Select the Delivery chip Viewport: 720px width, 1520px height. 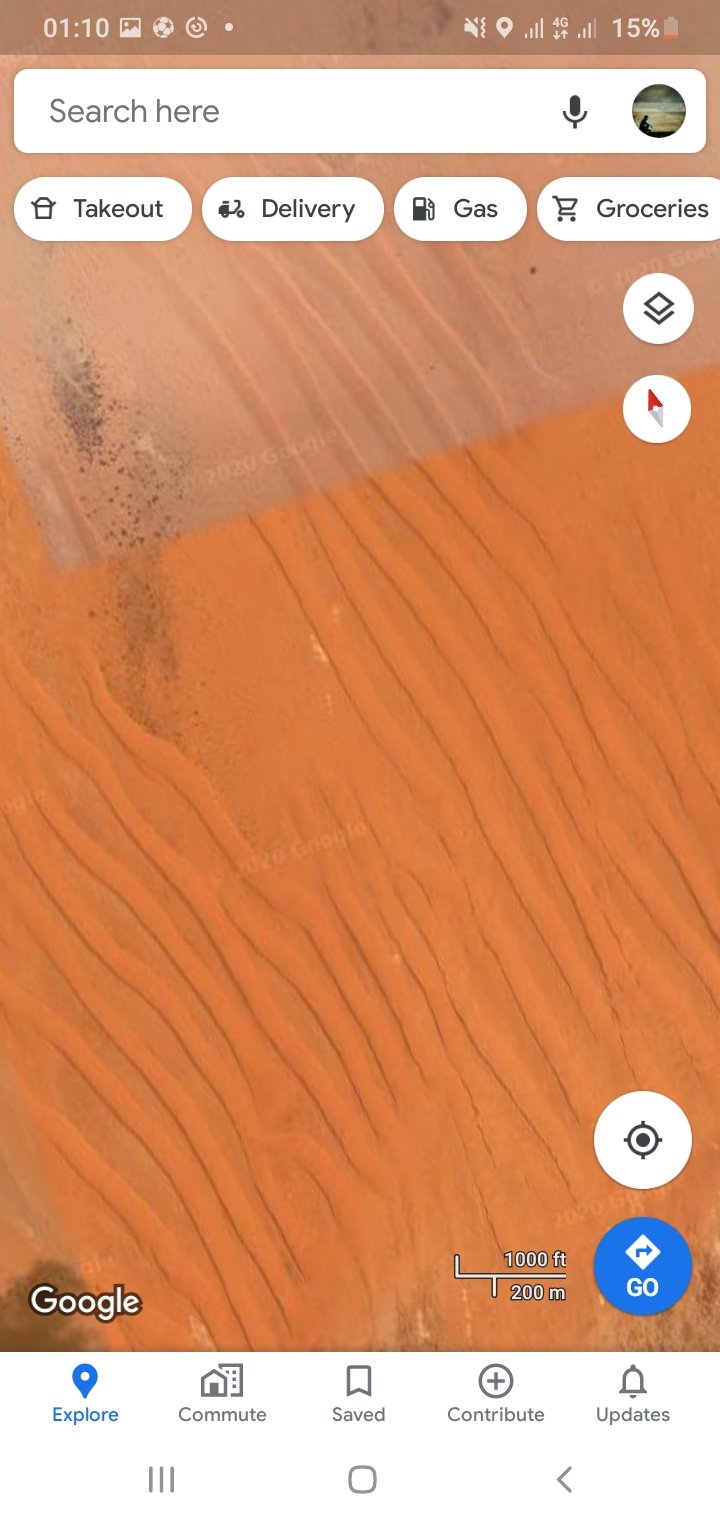(x=292, y=209)
